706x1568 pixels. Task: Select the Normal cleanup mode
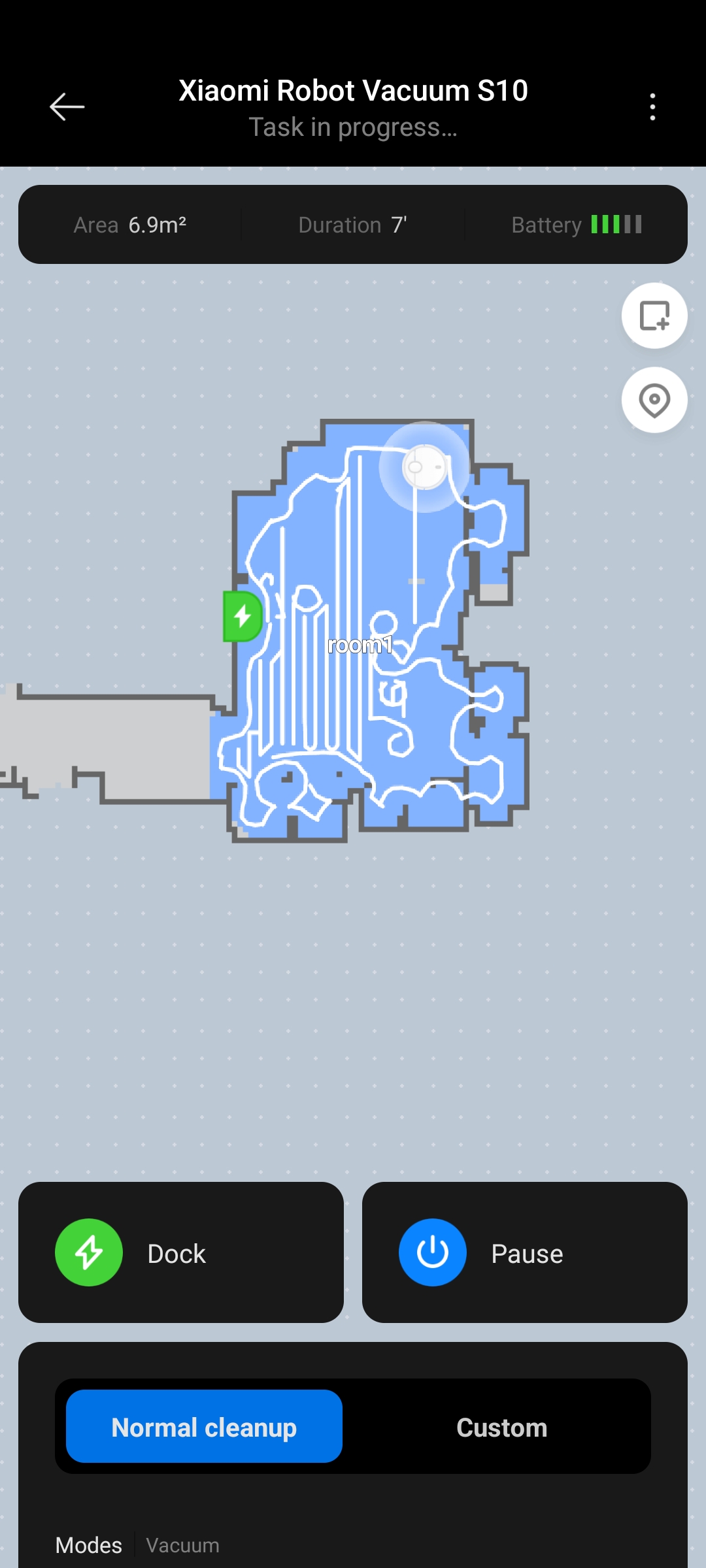204,1426
